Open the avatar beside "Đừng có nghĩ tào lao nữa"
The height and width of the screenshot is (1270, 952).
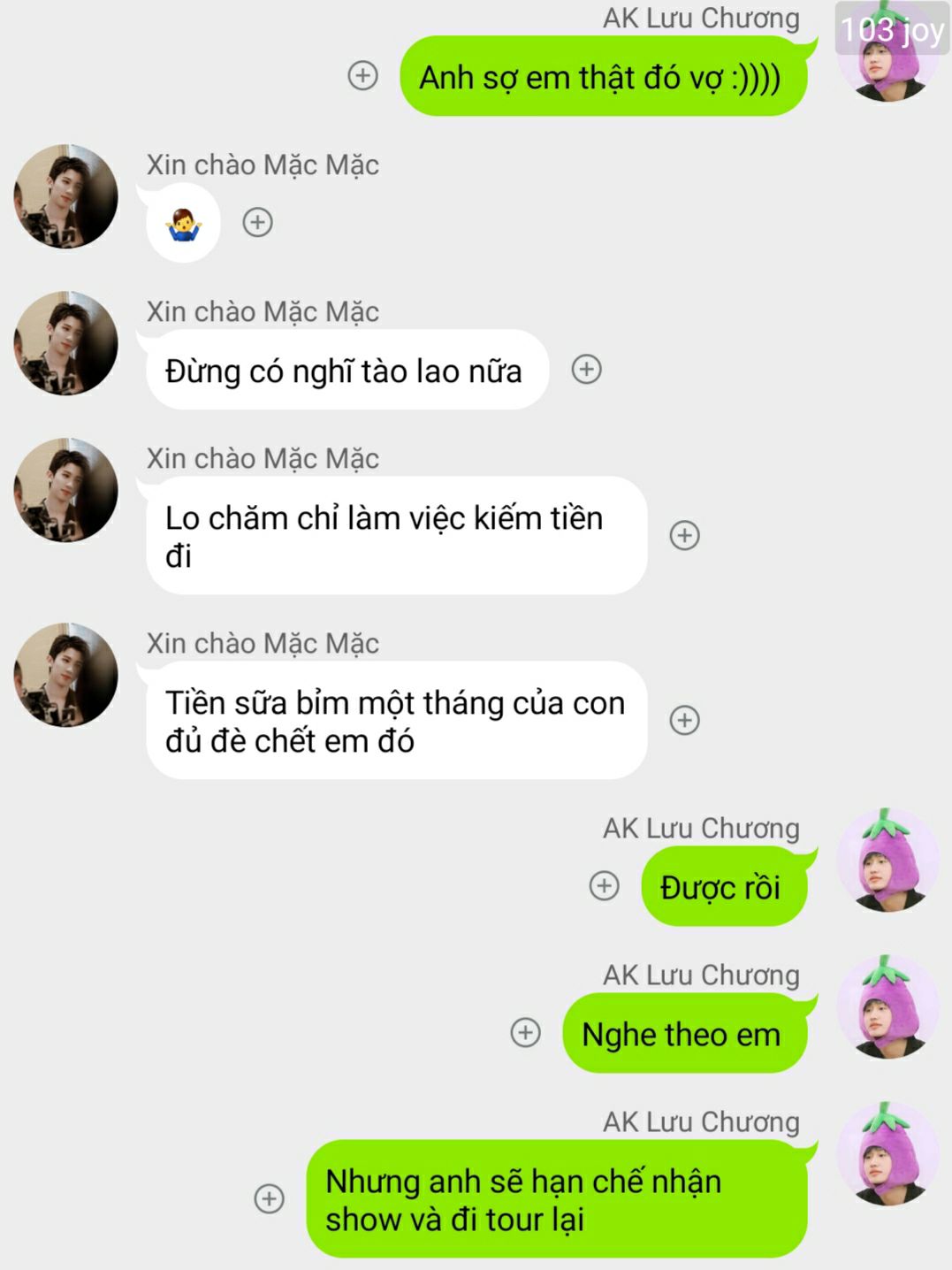coord(66,343)
